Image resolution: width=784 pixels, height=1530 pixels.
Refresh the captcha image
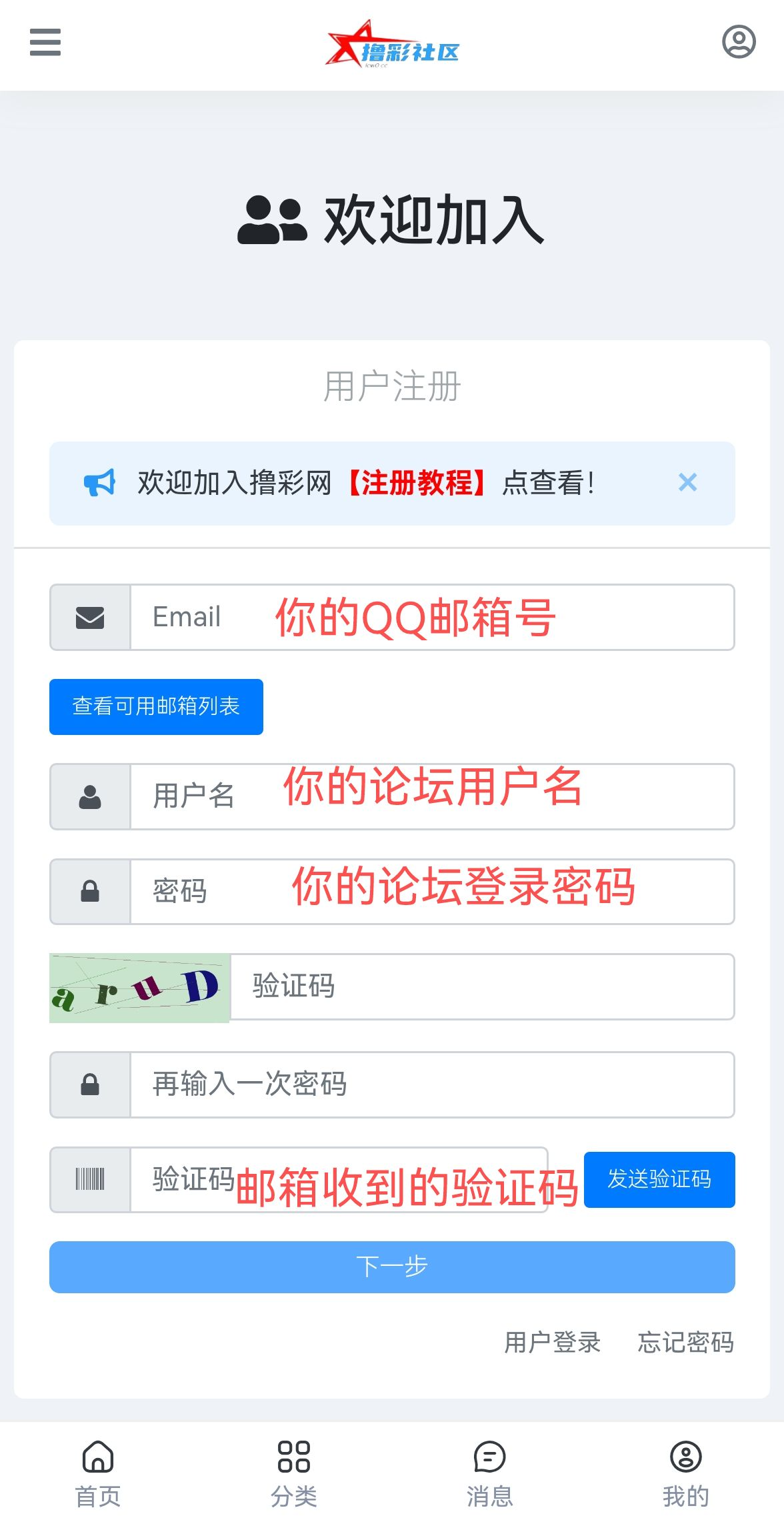(139, 988)
